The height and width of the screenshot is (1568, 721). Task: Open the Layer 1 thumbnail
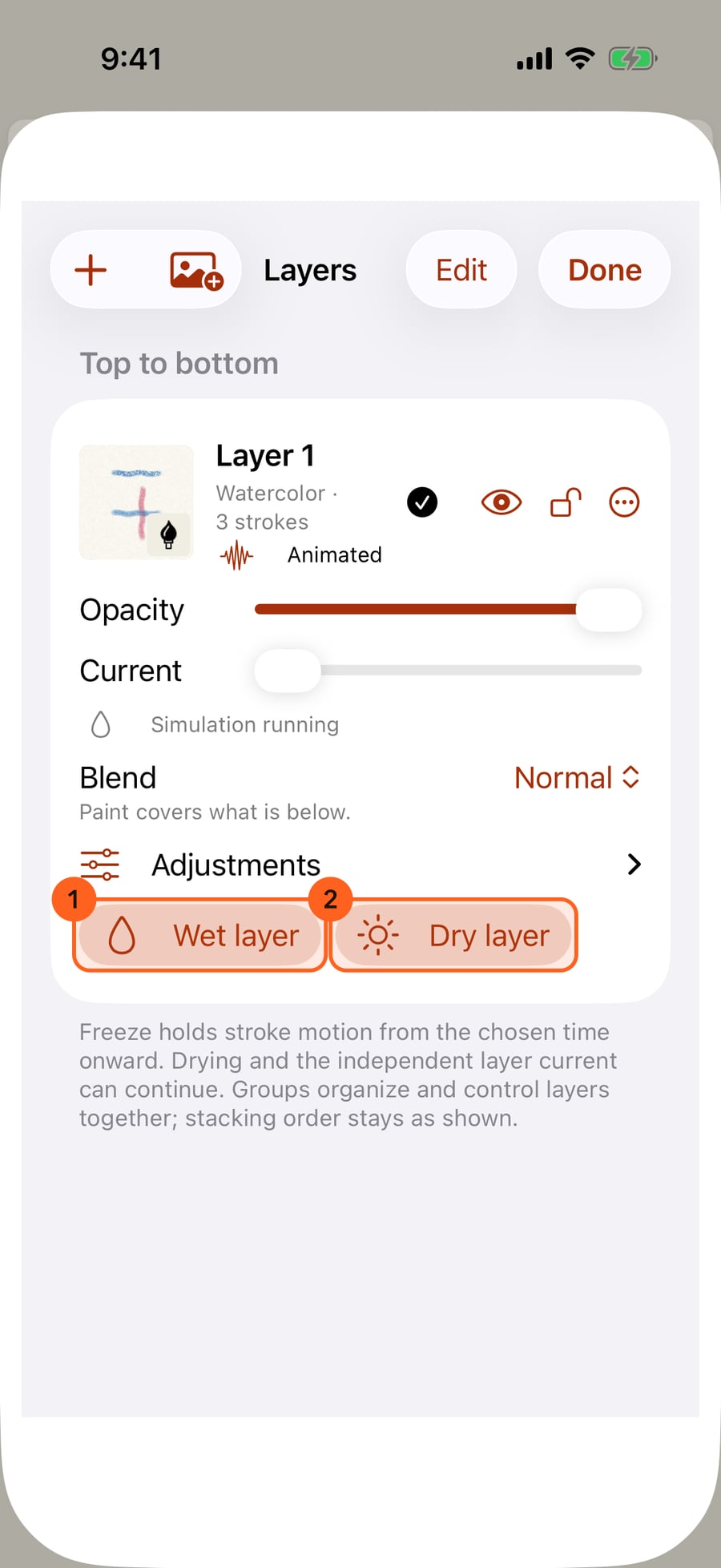coord(136,502)
